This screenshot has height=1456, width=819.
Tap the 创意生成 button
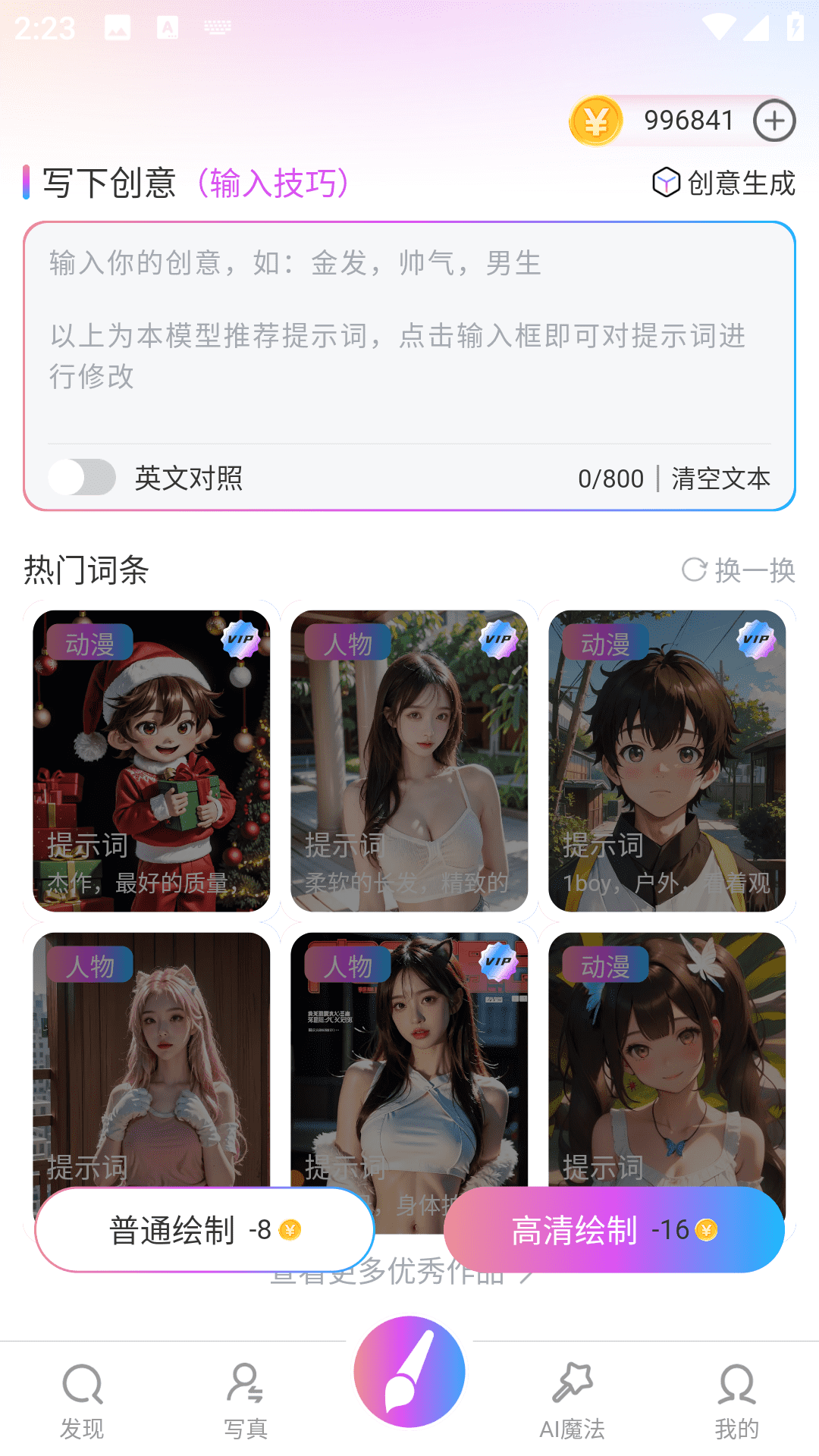point(723,183)
